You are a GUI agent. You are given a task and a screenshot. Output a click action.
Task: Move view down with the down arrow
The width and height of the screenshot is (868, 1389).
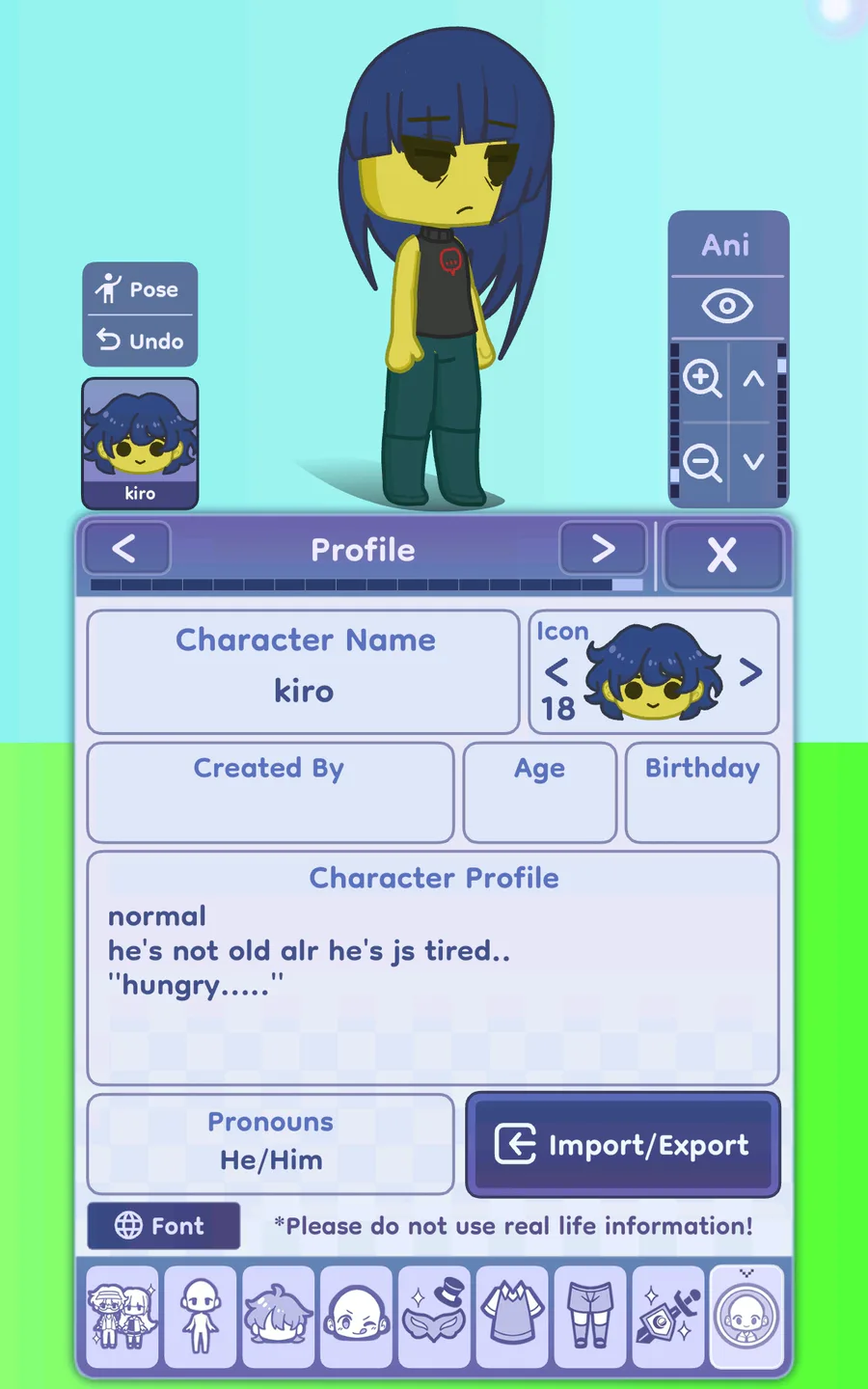[754, 462]
